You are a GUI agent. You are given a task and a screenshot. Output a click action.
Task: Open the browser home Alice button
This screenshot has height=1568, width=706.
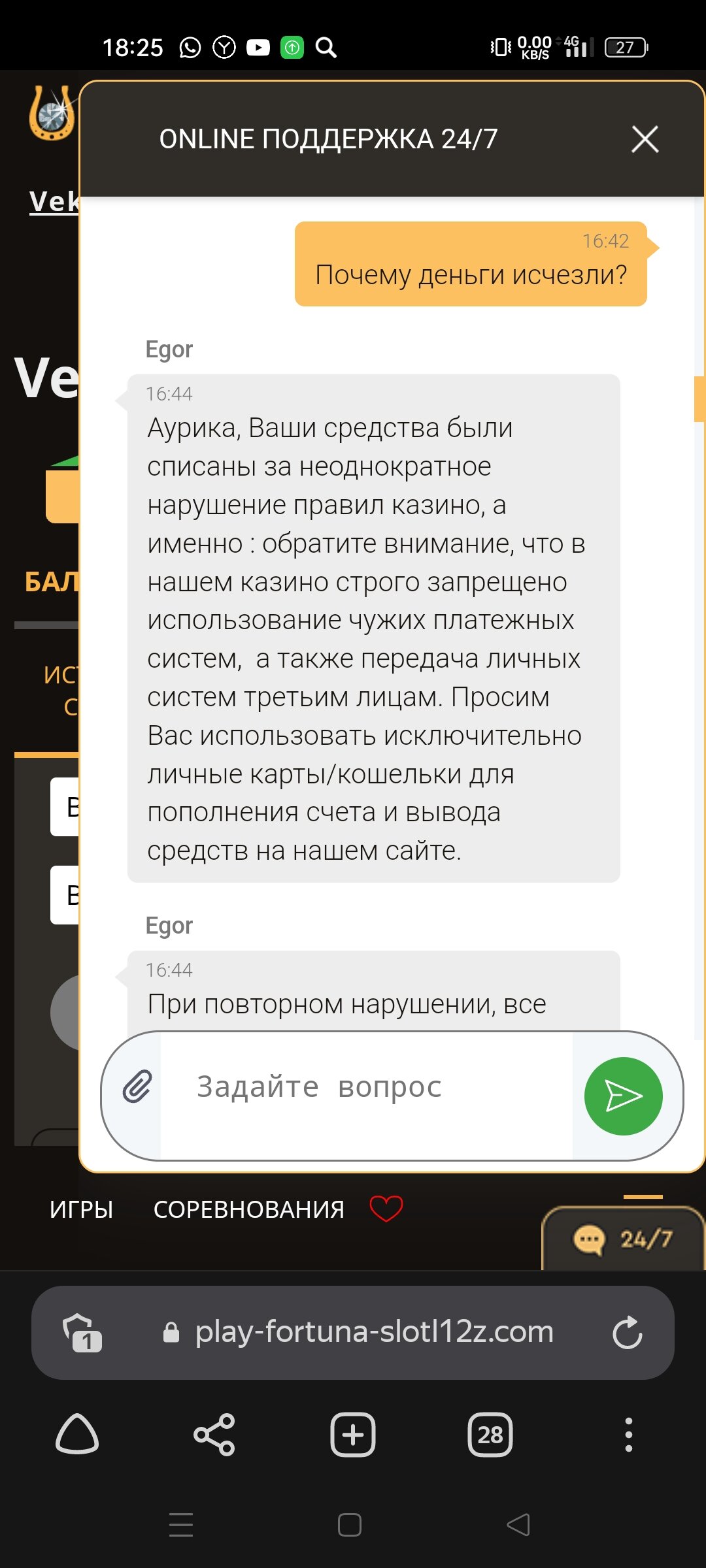point(77,1435)
